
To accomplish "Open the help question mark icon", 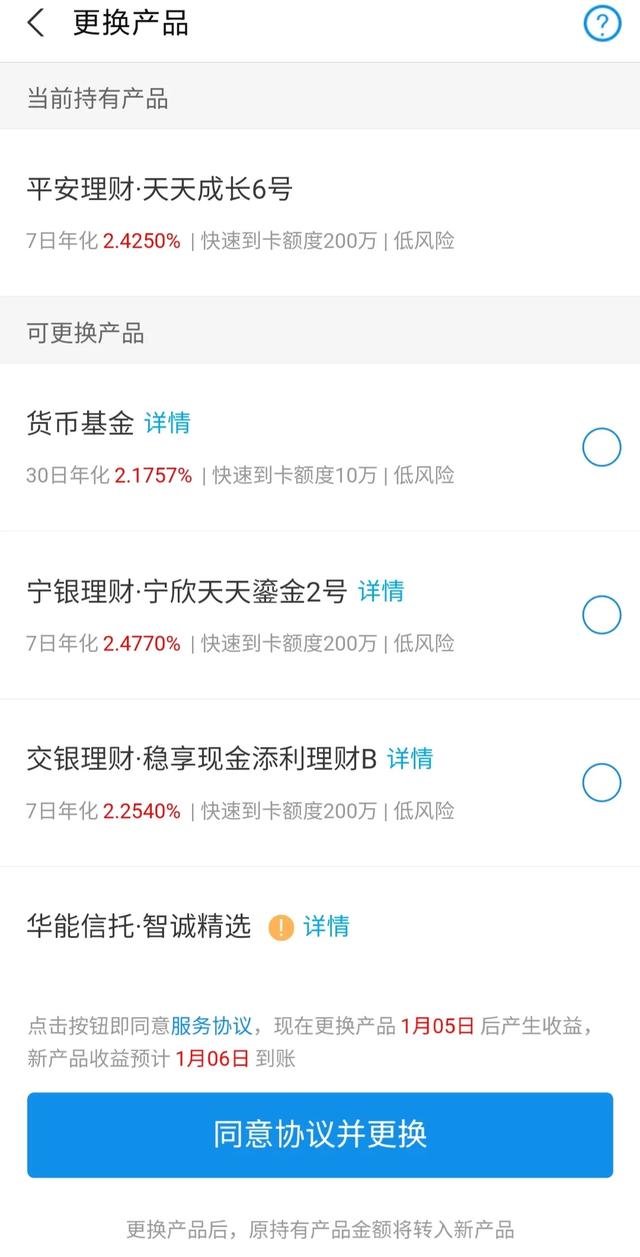I will point(602,24).
